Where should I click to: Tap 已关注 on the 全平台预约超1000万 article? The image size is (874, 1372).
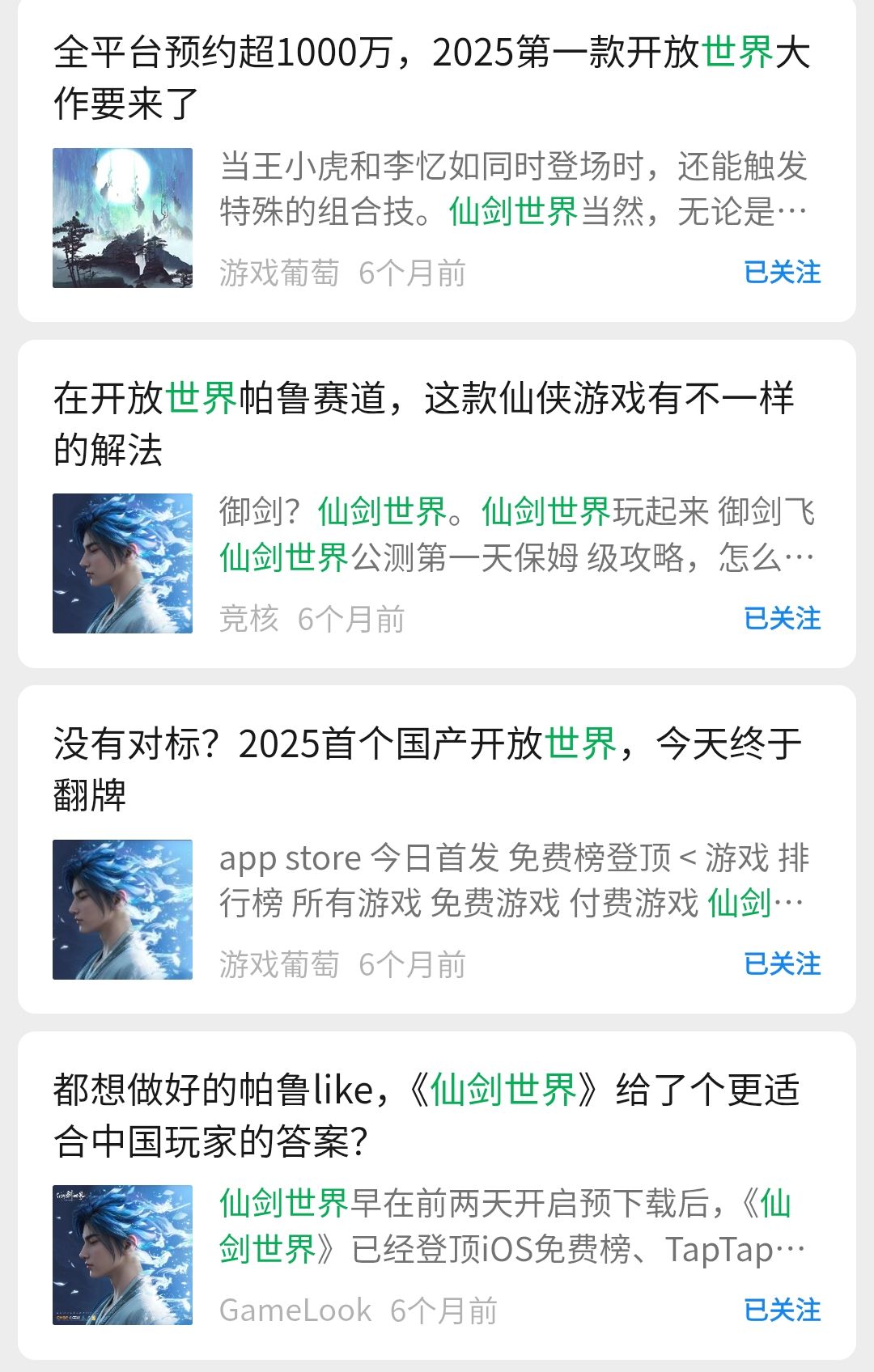(782, 273)
